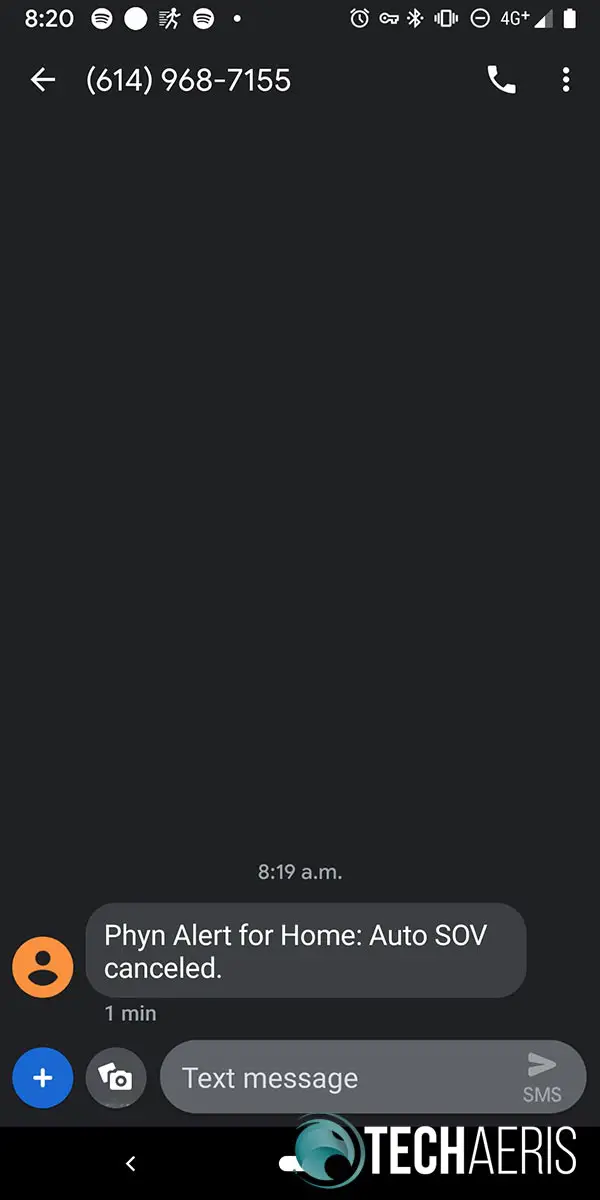Focus the Text message field
This screenshot has height=1200, width=600.
[340, 1078]
